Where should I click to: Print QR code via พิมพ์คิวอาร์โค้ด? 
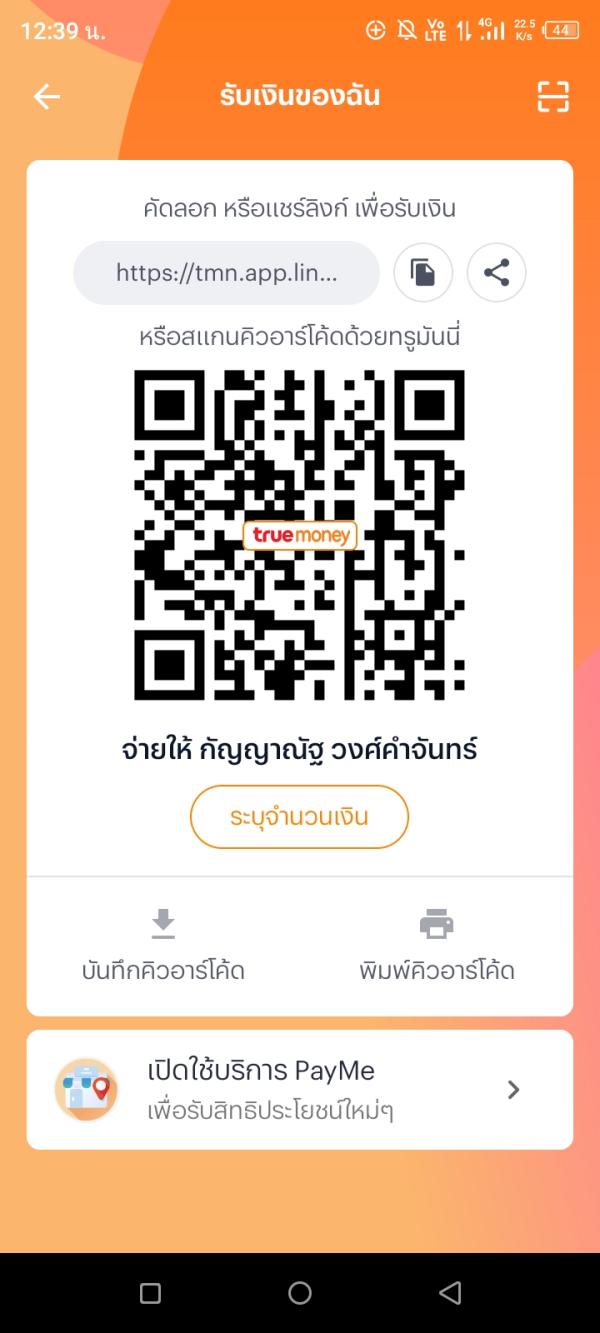click(x=436, y=945)
